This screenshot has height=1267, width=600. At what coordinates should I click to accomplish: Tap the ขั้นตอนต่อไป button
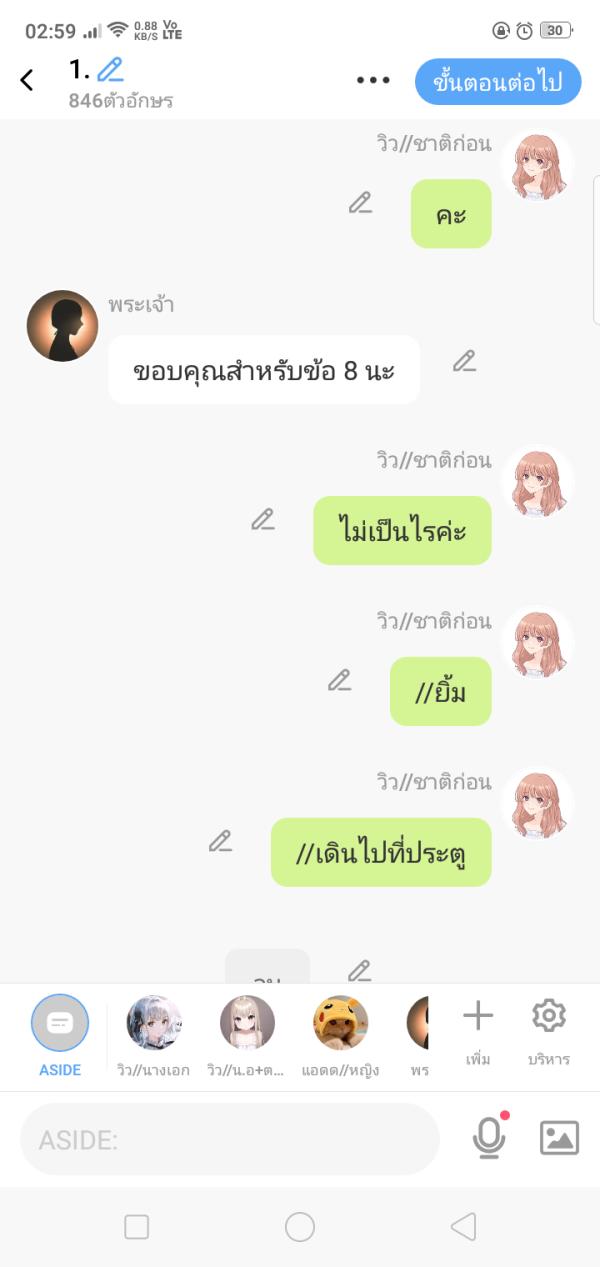point(498,82)
